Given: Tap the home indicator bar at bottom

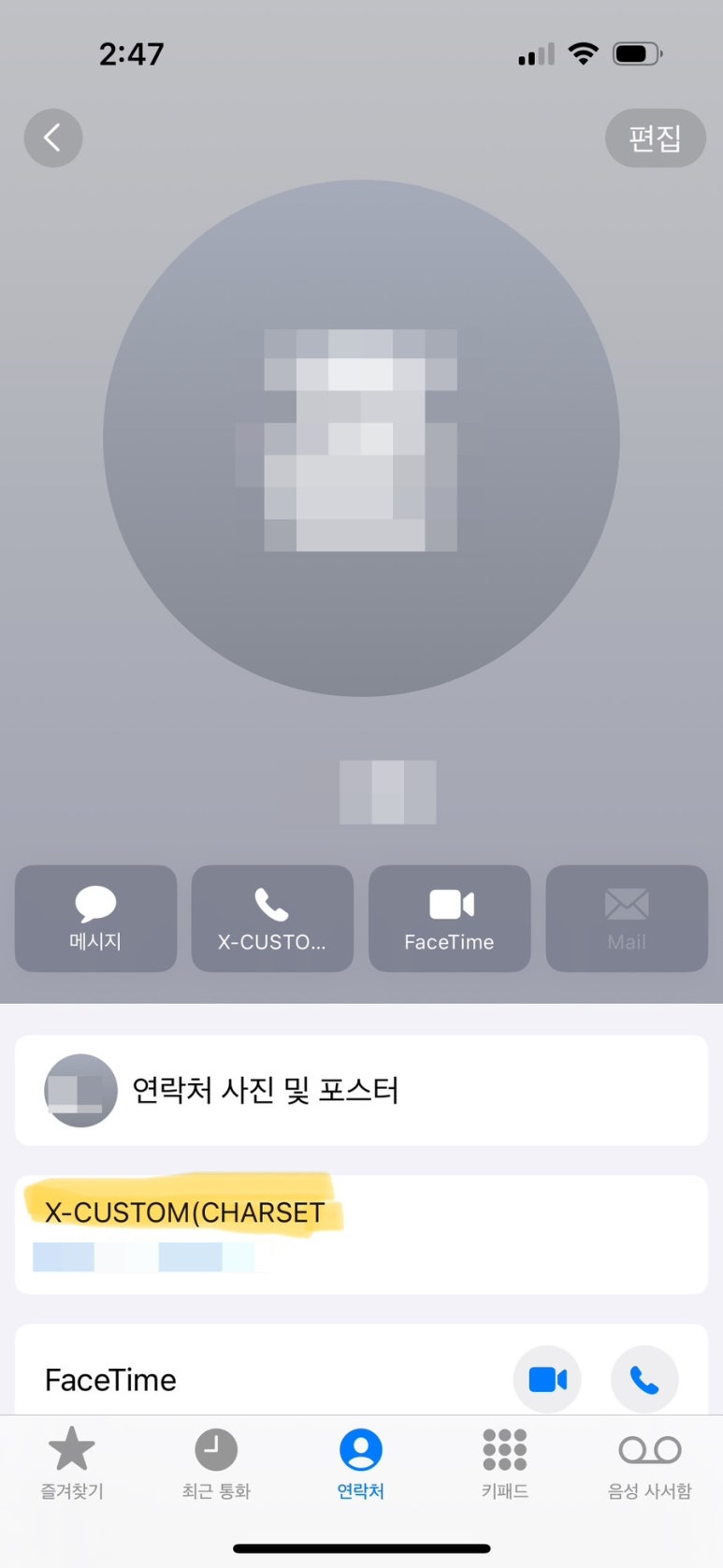Looking at the screenshot, I should pos(361,1546).
